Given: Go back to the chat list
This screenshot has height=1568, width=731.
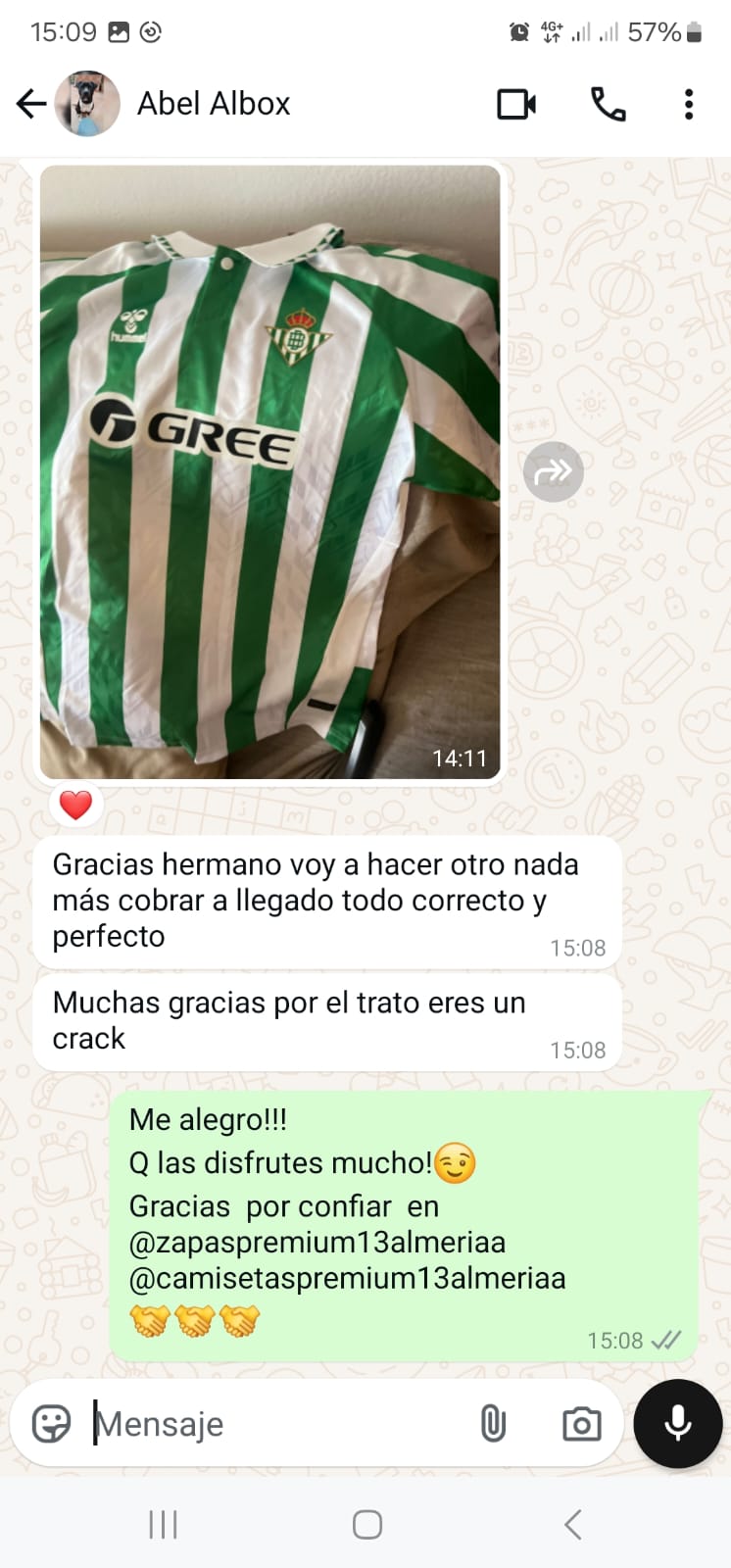Looking at the screenshot, I should coord(31,104).
